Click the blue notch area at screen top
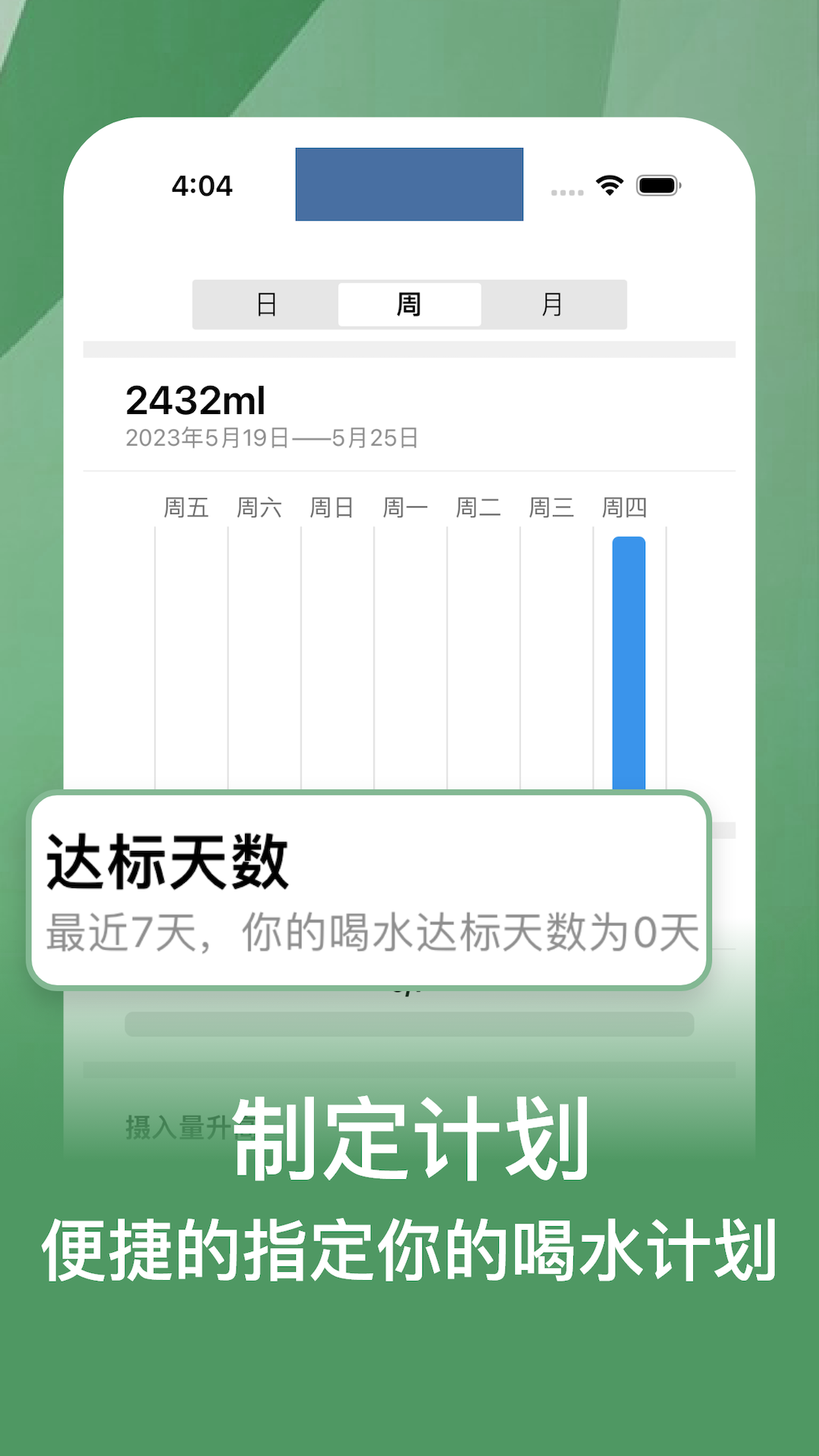Viewport: 819px width, 1456px height. click(x=409, y=184)
